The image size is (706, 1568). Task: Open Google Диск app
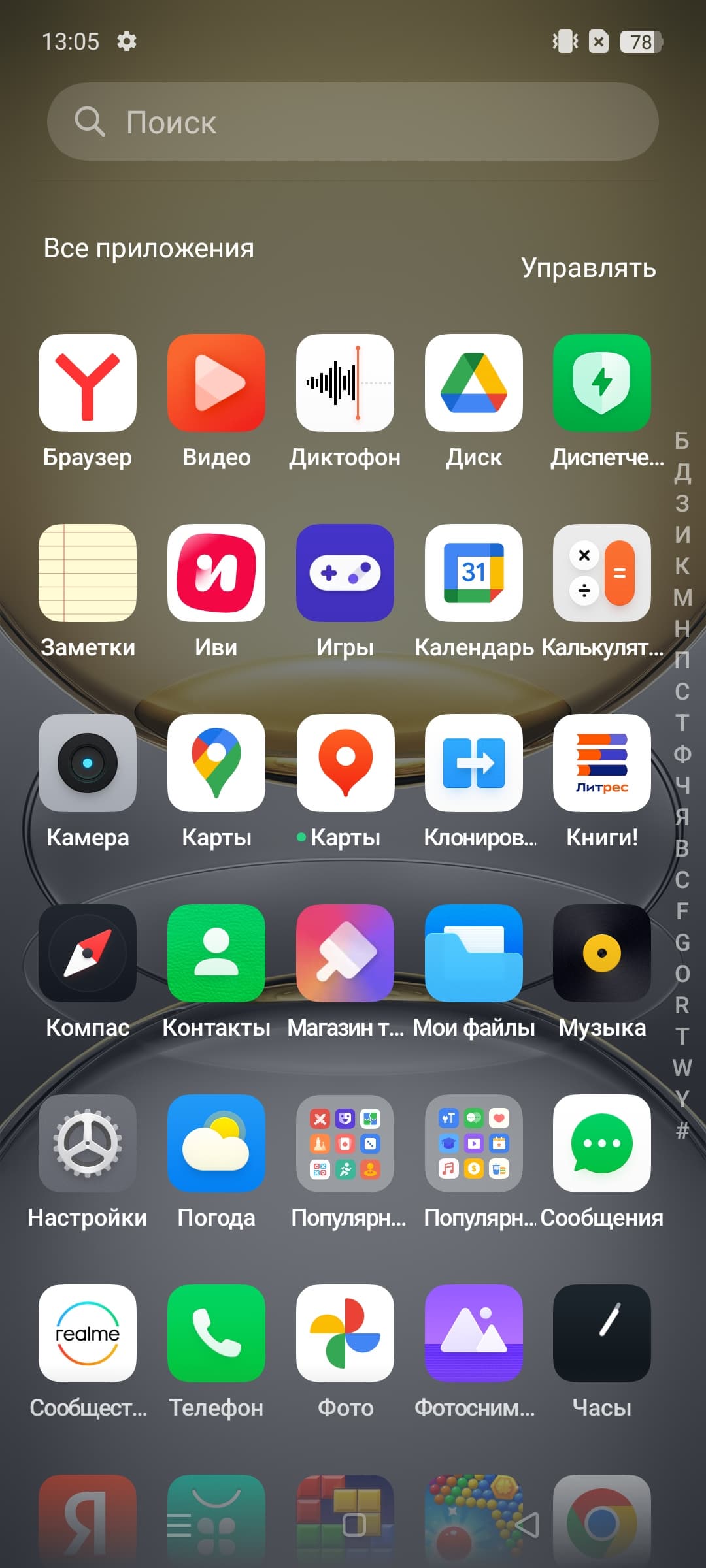point(474,384)
